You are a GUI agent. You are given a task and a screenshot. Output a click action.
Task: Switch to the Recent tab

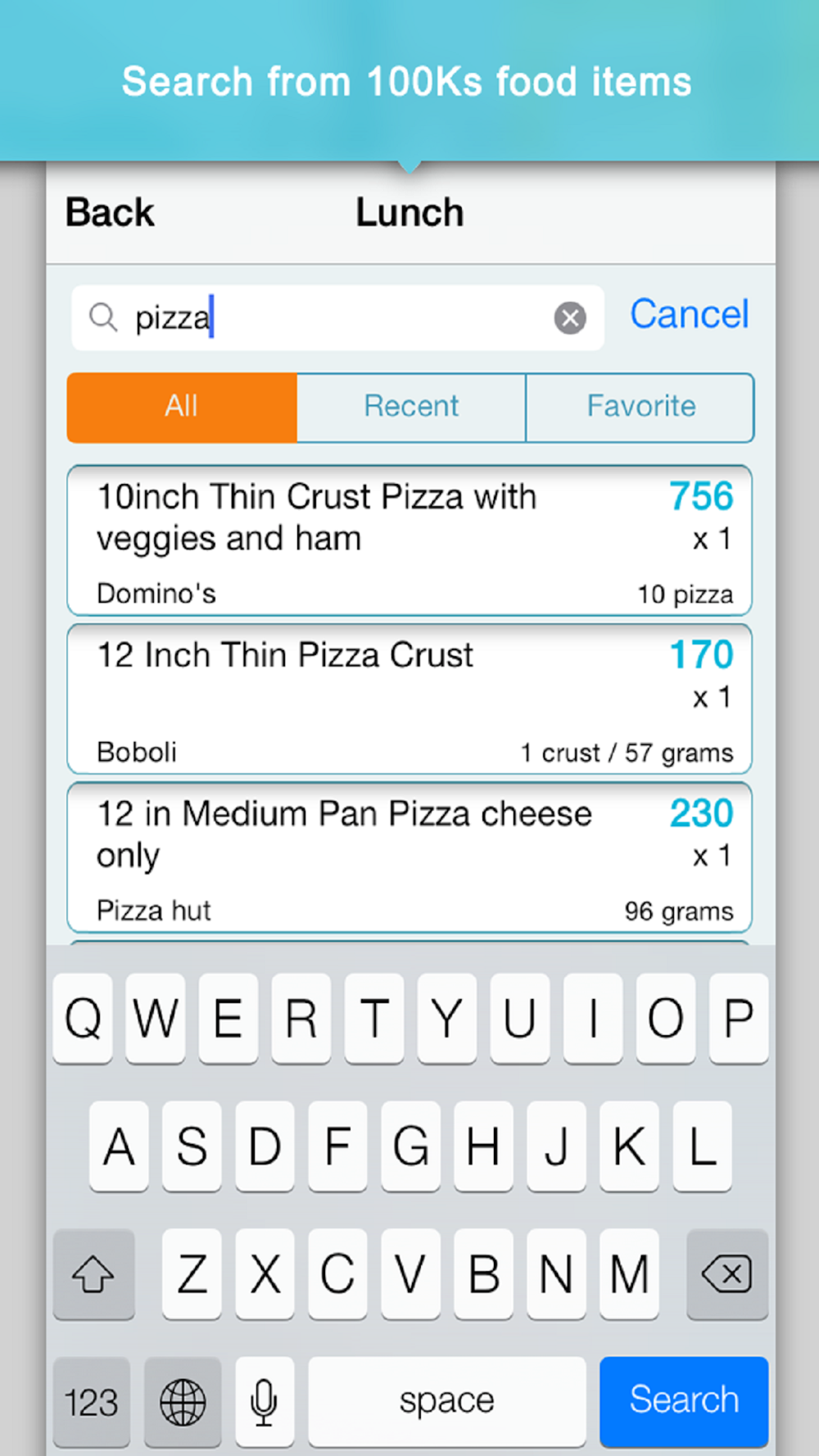click(x=411, y=407)
